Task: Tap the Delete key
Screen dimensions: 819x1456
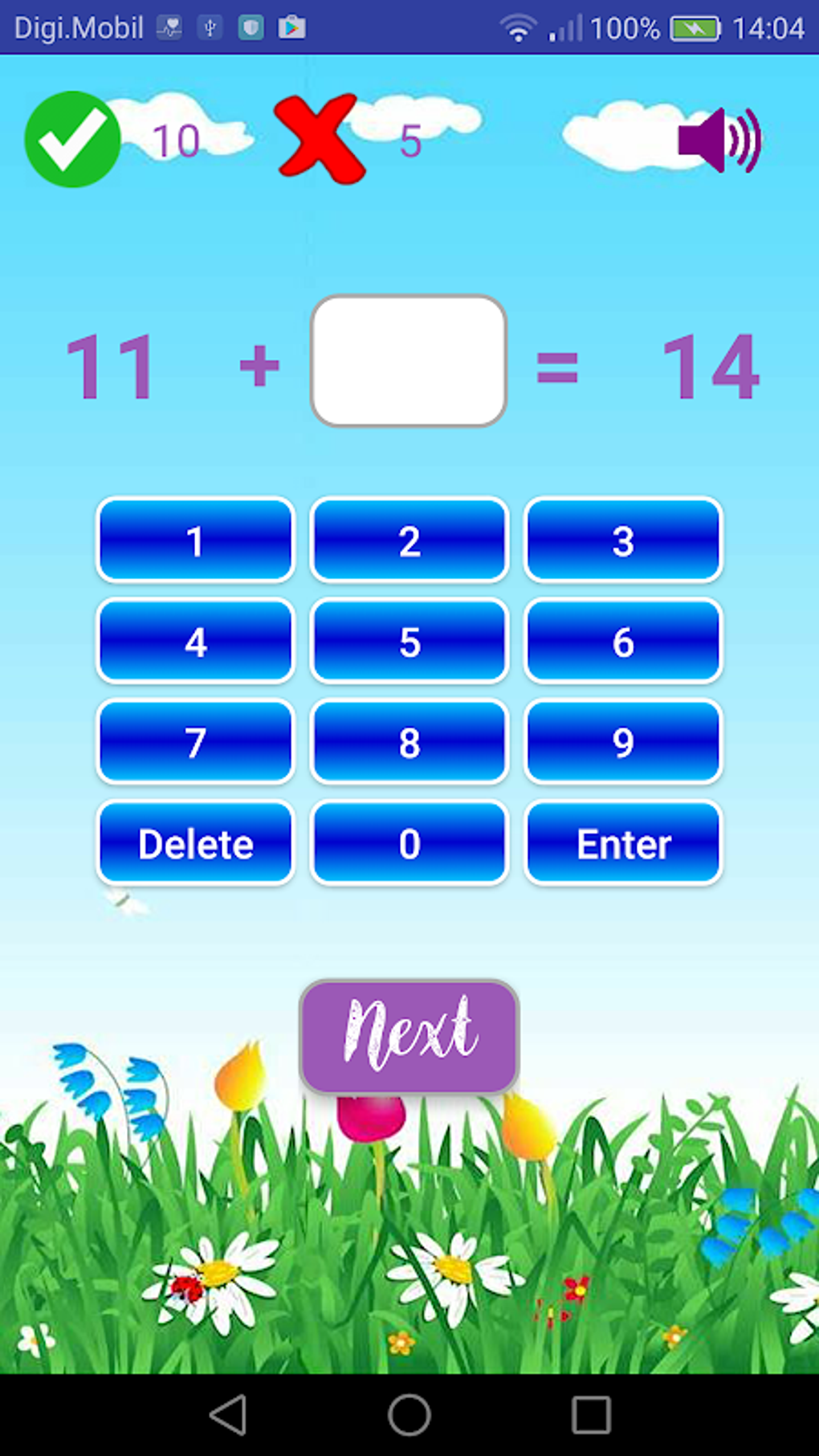Action: click(x=194, y=844)
